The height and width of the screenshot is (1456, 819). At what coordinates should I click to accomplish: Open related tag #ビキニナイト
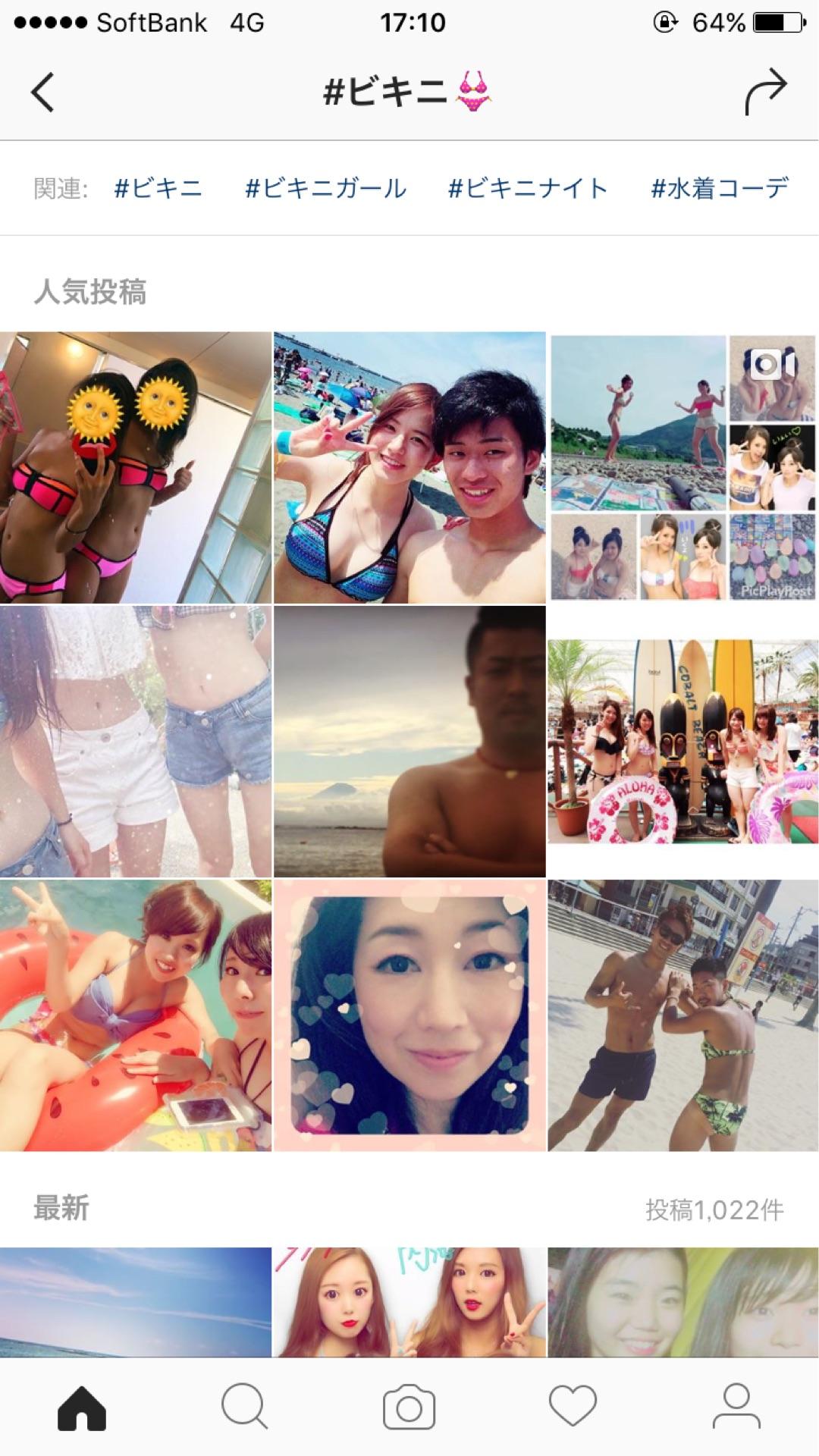tap(528, 188)
